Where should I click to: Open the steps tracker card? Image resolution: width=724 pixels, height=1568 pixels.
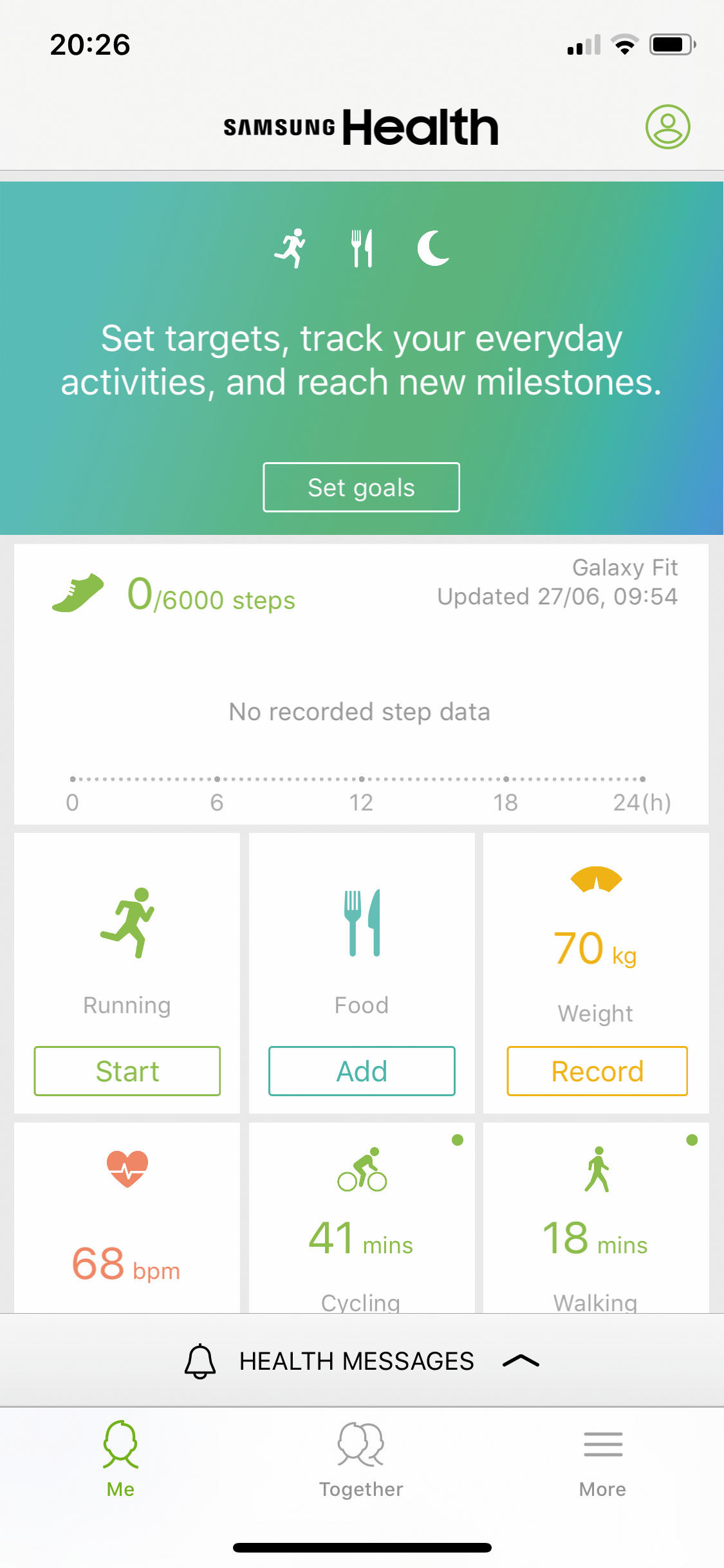(x=361, y=684)
